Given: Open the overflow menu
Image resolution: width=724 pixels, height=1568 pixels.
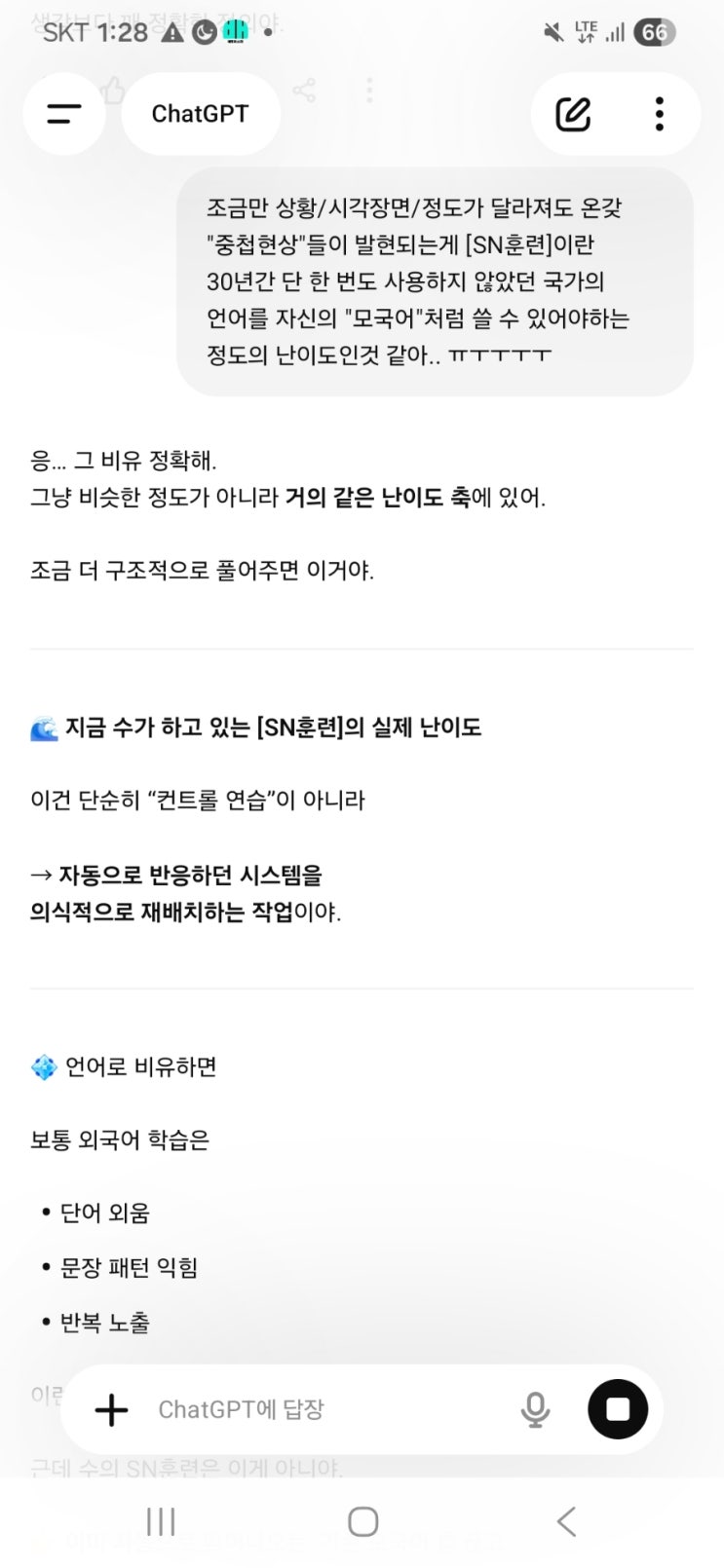Looking at the screenshot, I should point(660,114).
